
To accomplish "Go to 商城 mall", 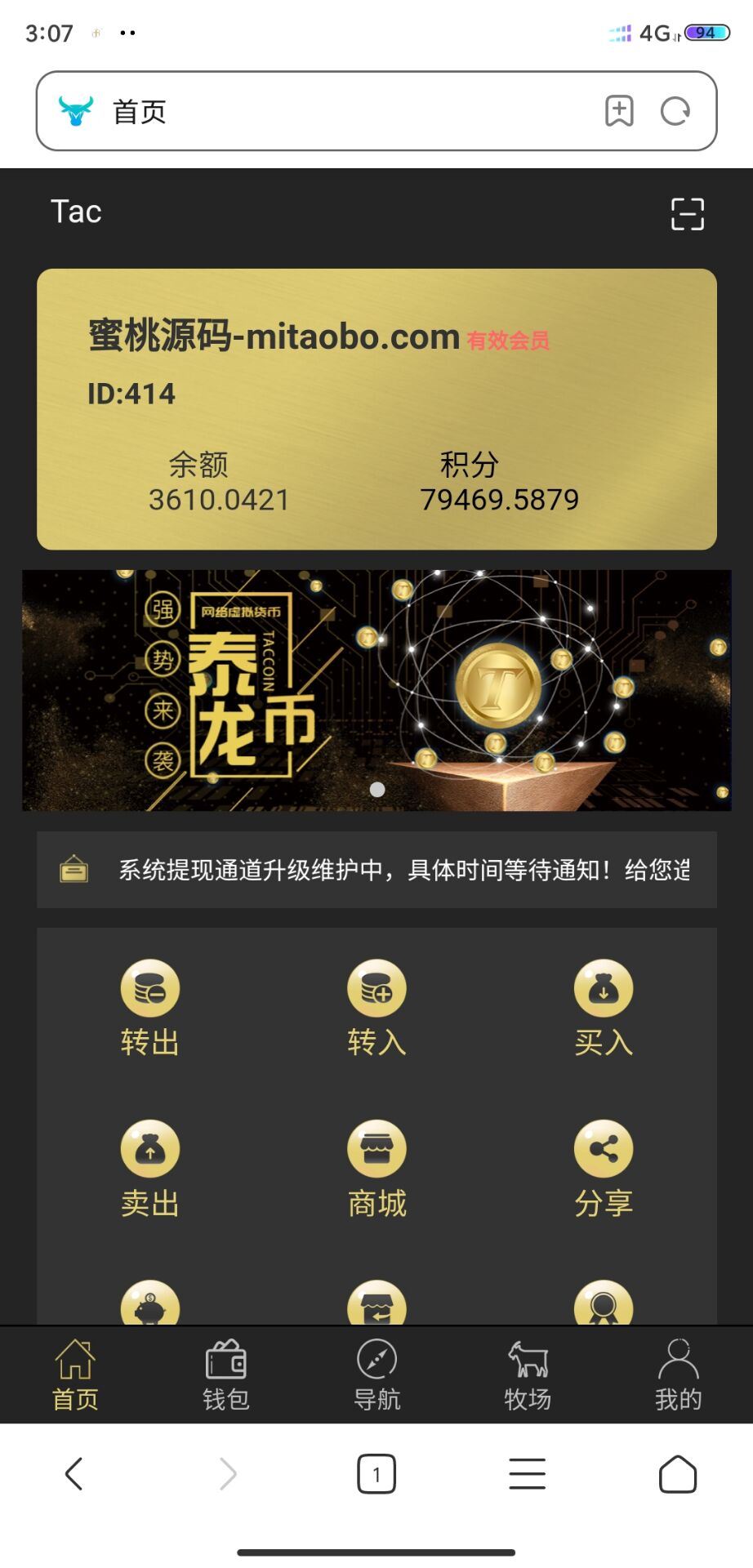I will [x=376, y=1169].
